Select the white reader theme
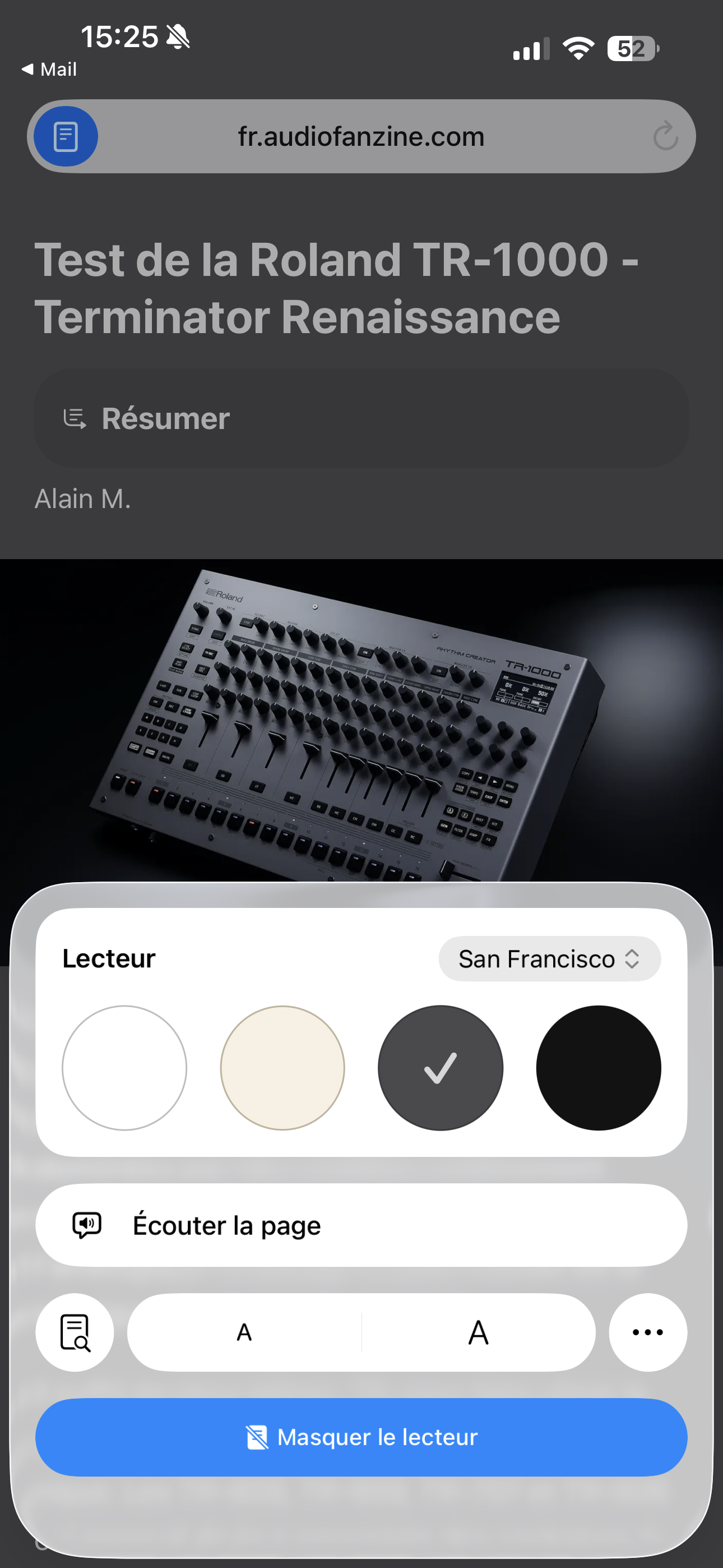Image resolution: width=723 pixels, height=1568 pixels. coord(124,1068)
